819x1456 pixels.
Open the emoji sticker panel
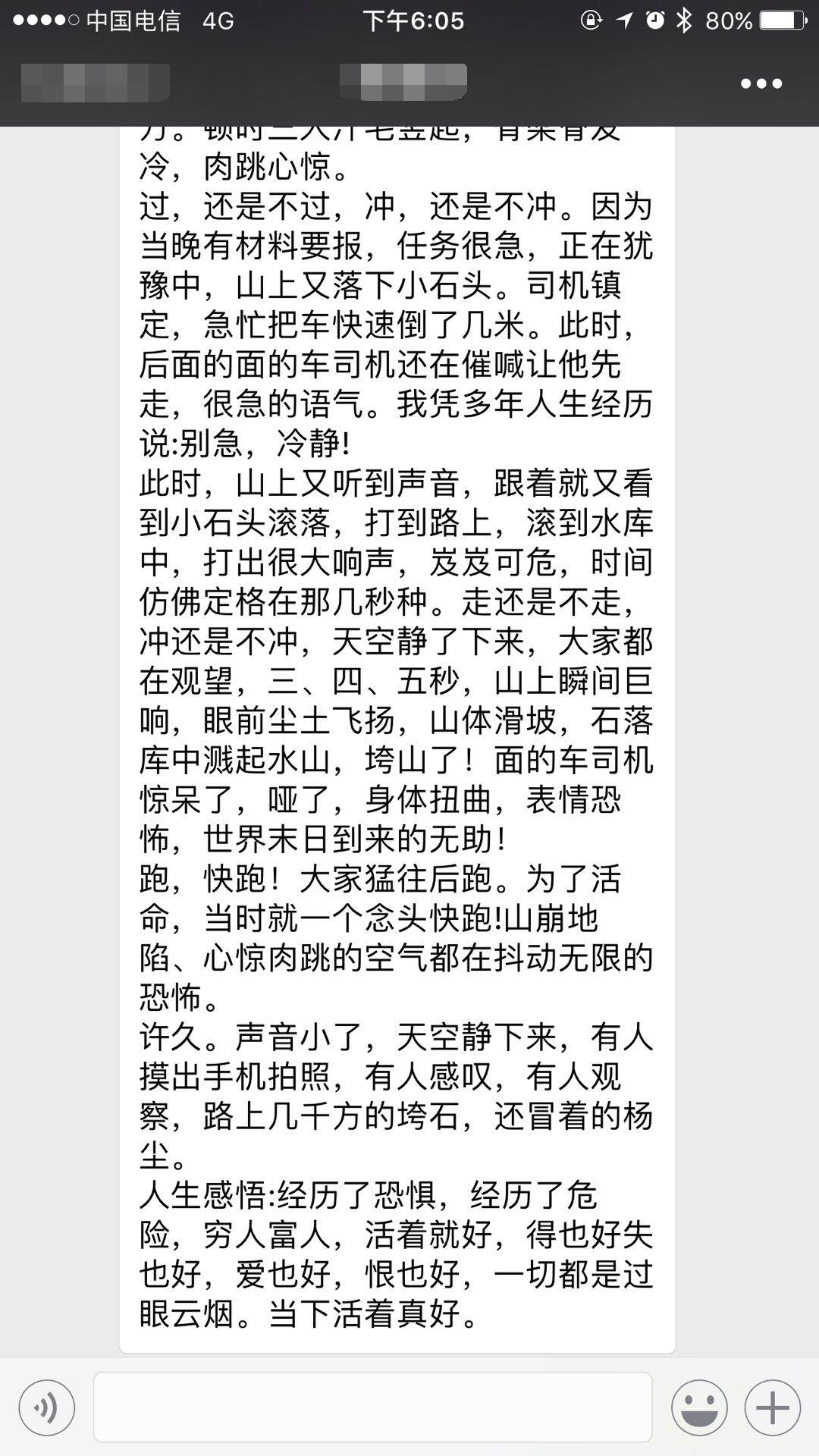tap(699, 1409)
